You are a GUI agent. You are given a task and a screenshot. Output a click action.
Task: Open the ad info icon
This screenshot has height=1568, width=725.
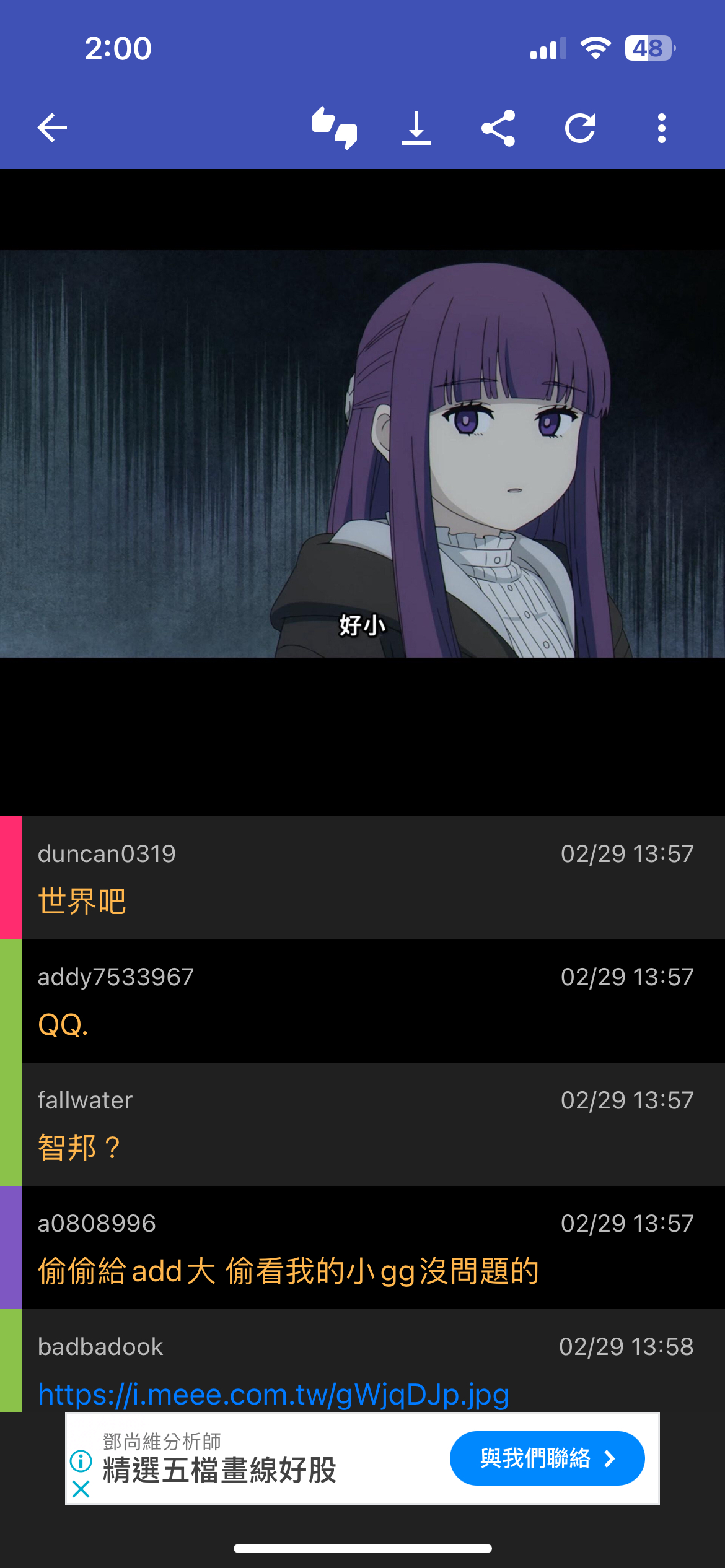tap(81, 1461)
